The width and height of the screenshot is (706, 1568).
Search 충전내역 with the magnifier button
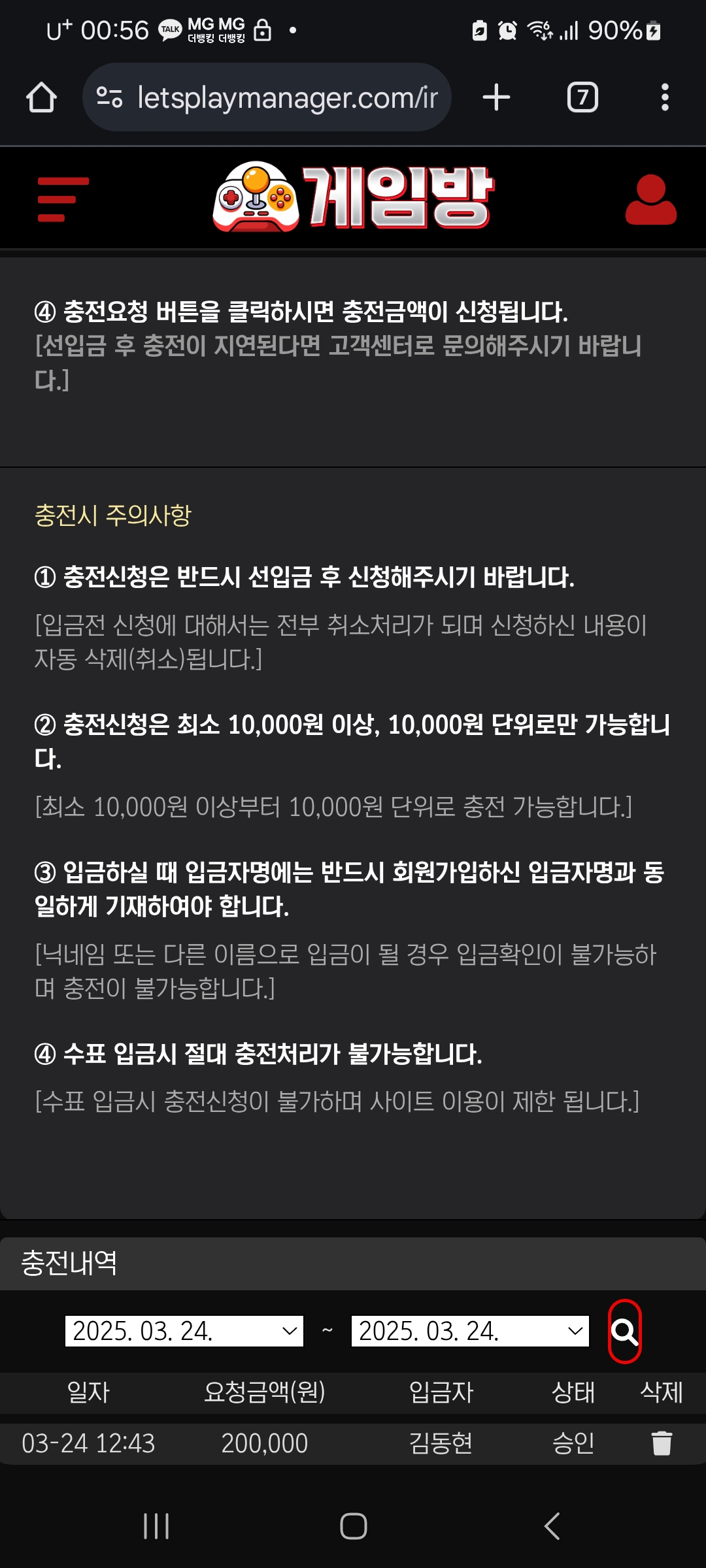(x=624, y=1331)
